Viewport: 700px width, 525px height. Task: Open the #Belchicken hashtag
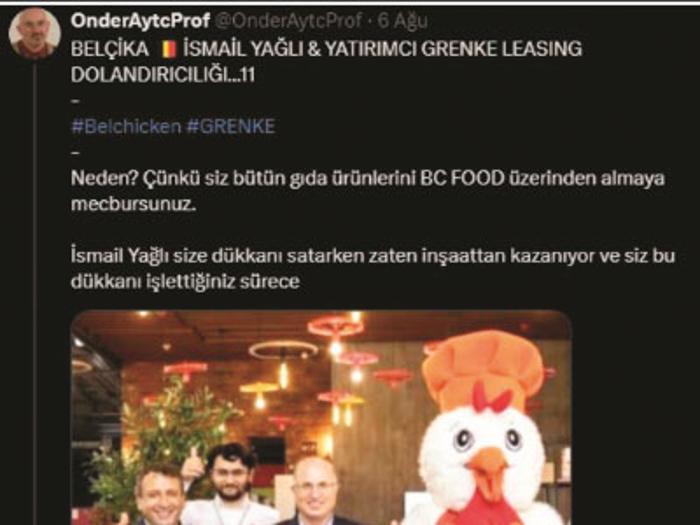[x=126, y=127]
